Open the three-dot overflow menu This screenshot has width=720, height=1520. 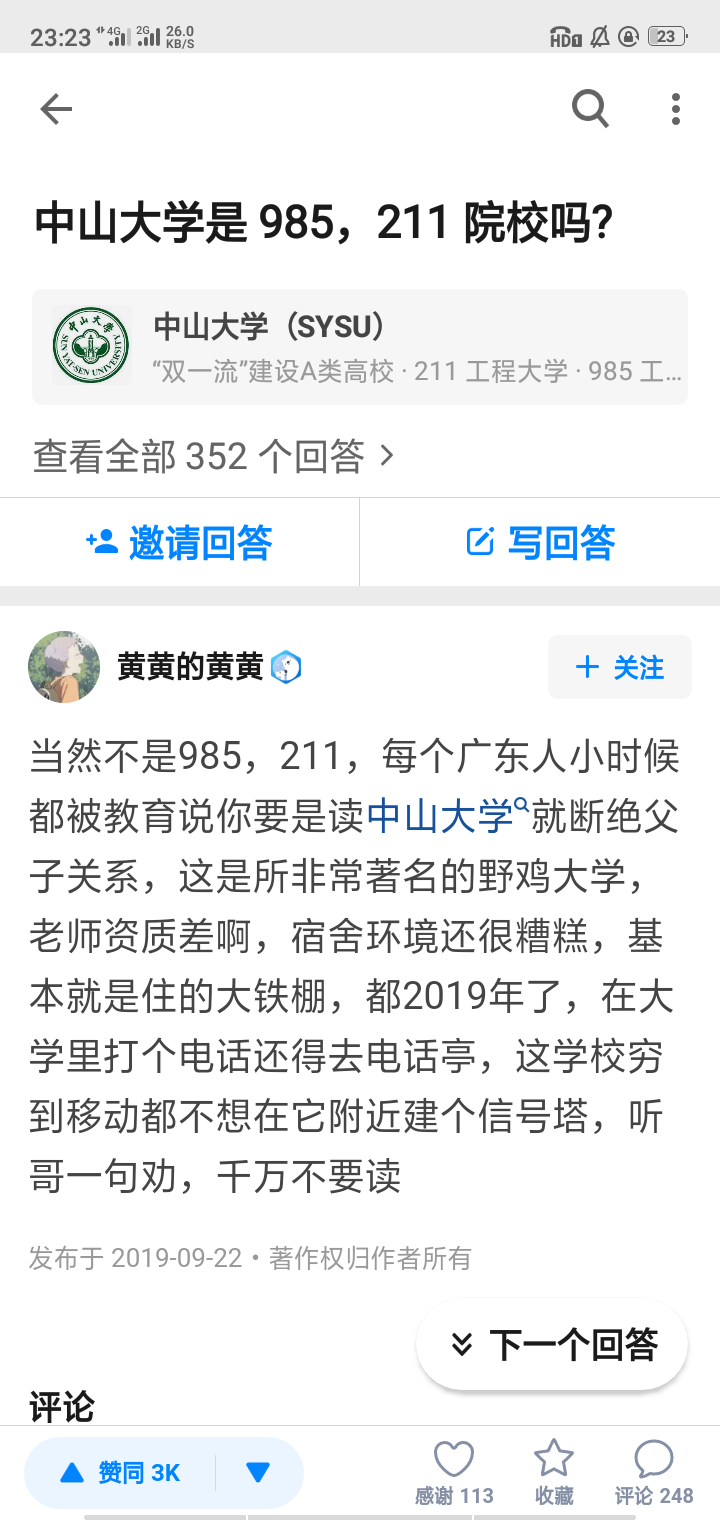(x=676, y=108)
